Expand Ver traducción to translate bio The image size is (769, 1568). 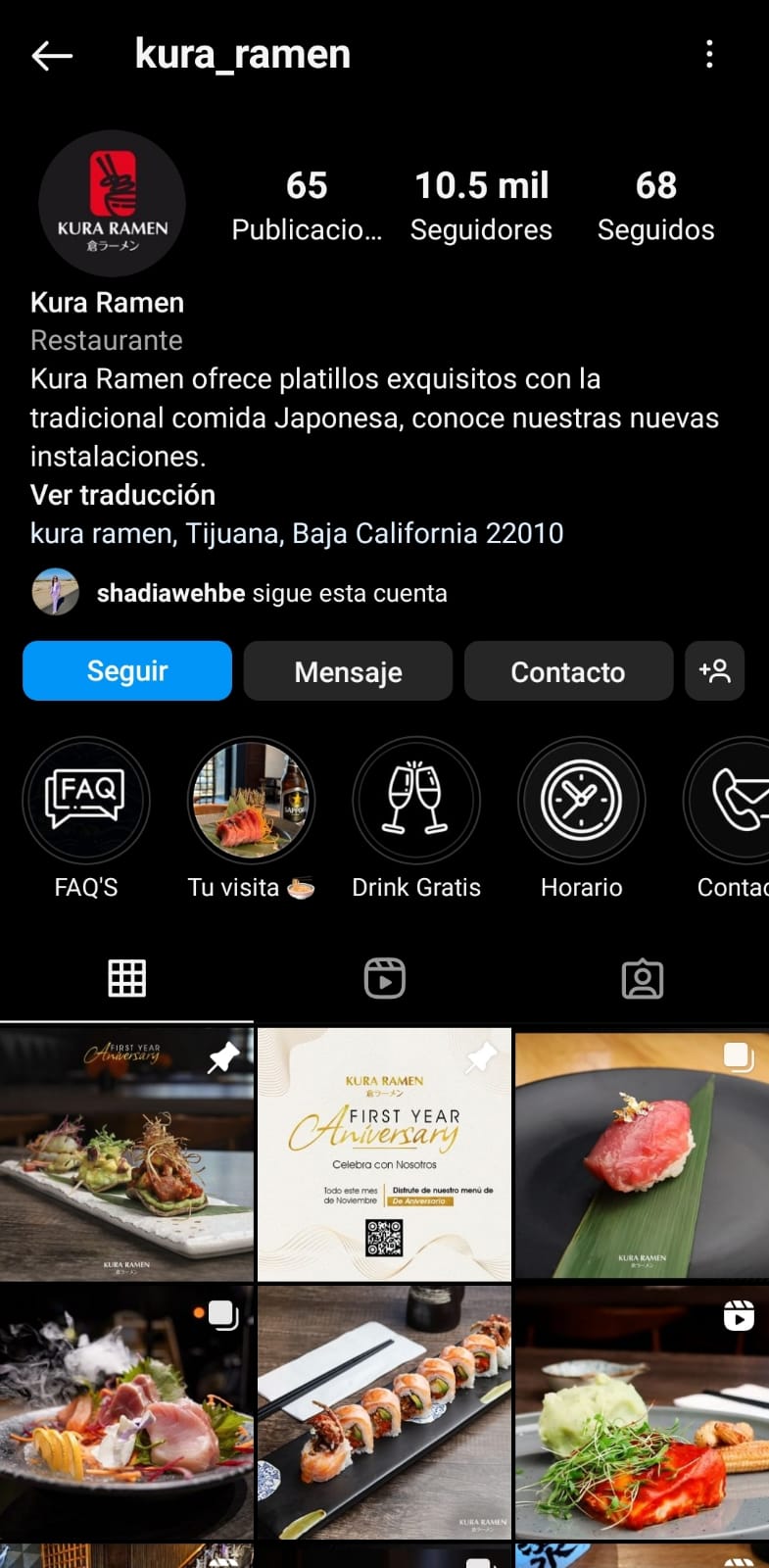(x=121, y=495)
